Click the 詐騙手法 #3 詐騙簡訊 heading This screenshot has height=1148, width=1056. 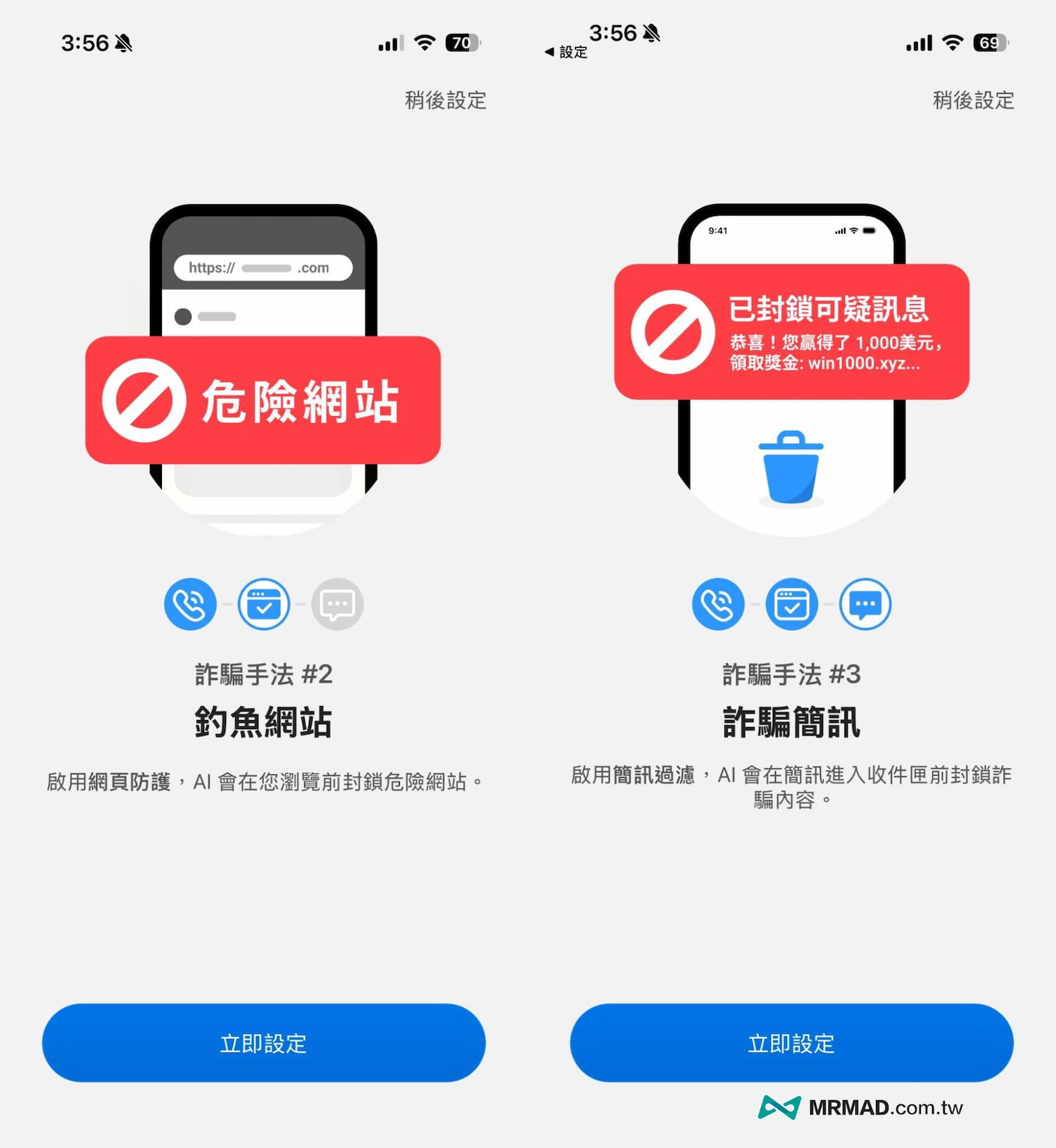tap(791, 721)
